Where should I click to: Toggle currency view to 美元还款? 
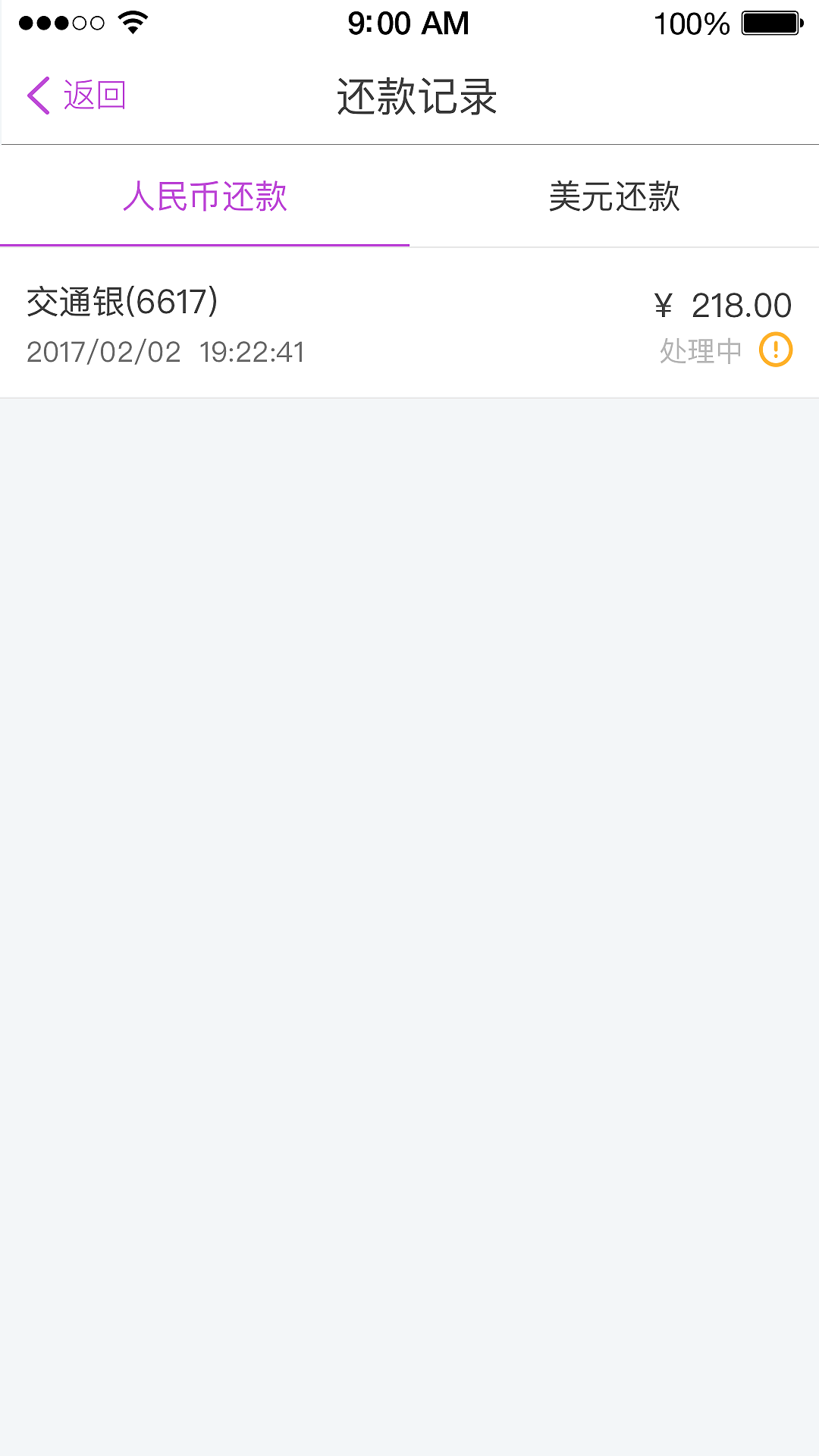616,196
